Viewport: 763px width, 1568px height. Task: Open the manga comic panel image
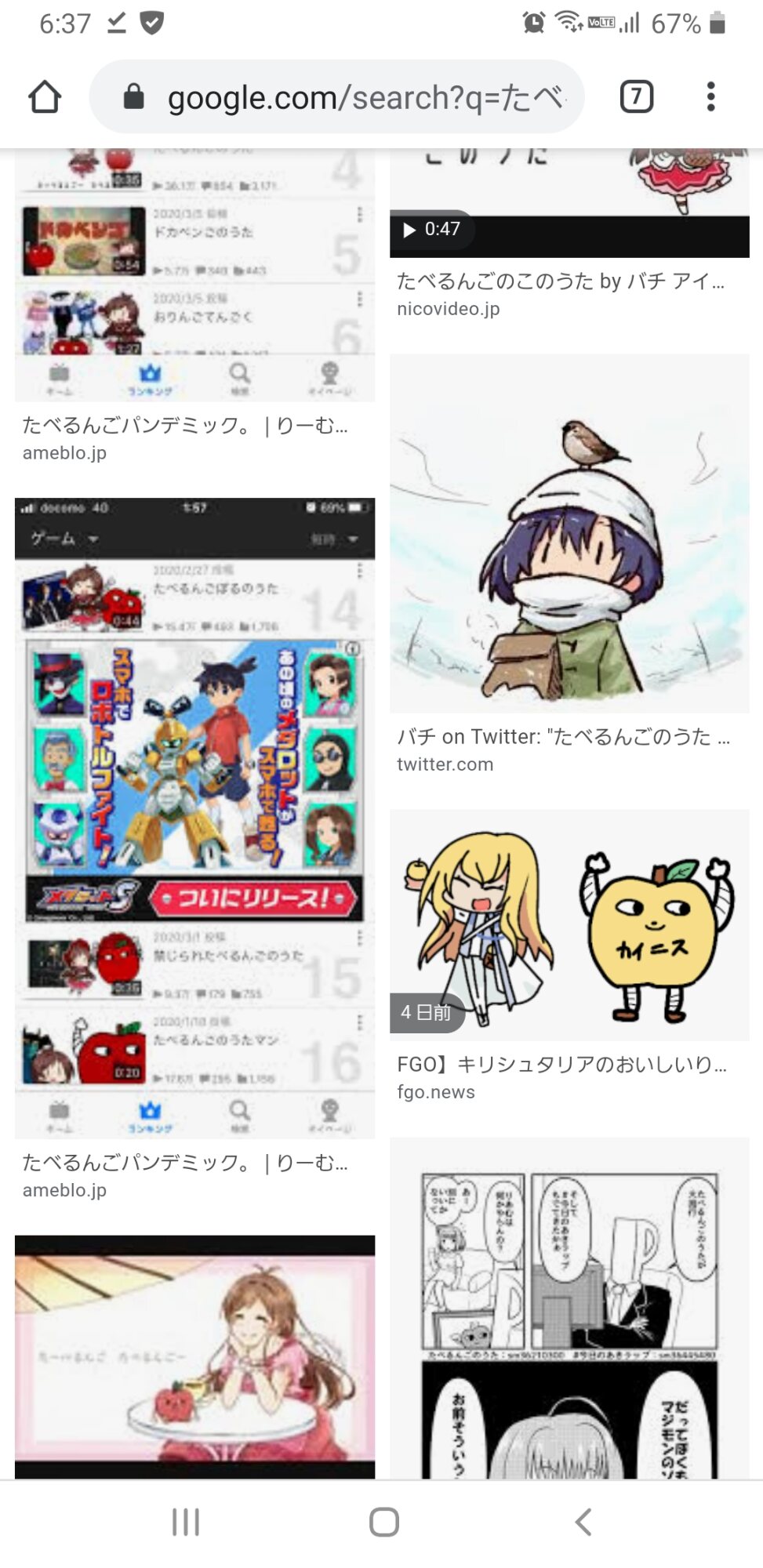pyautogui.click(x=569, y=1308)
